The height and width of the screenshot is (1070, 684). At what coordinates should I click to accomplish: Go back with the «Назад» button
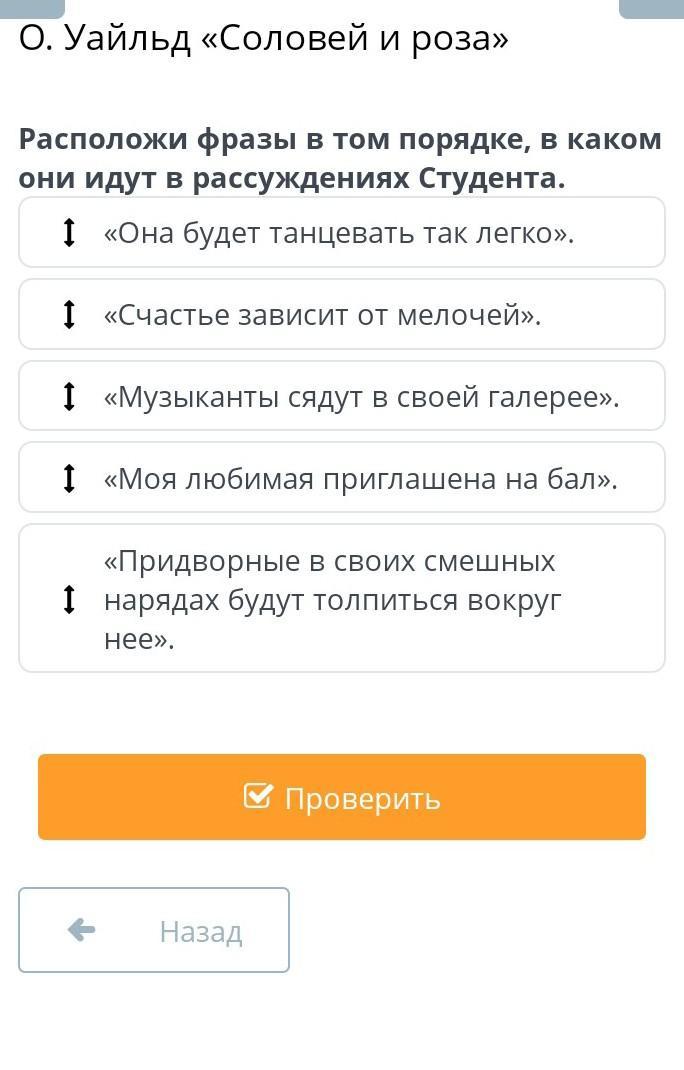(154, 930)
